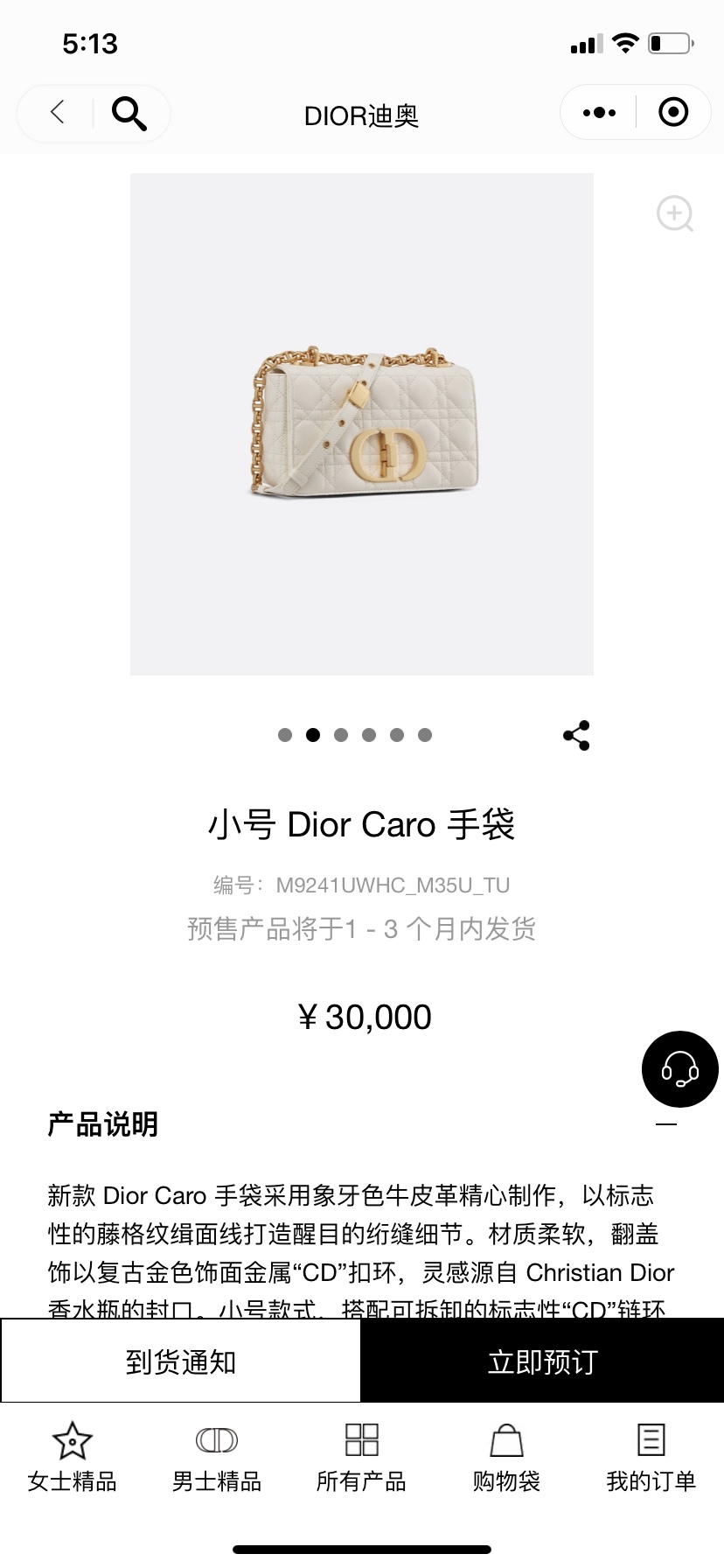Go back using the arrow icon
This screenshot has width=724, height=1568.
(x=58, y=112)
